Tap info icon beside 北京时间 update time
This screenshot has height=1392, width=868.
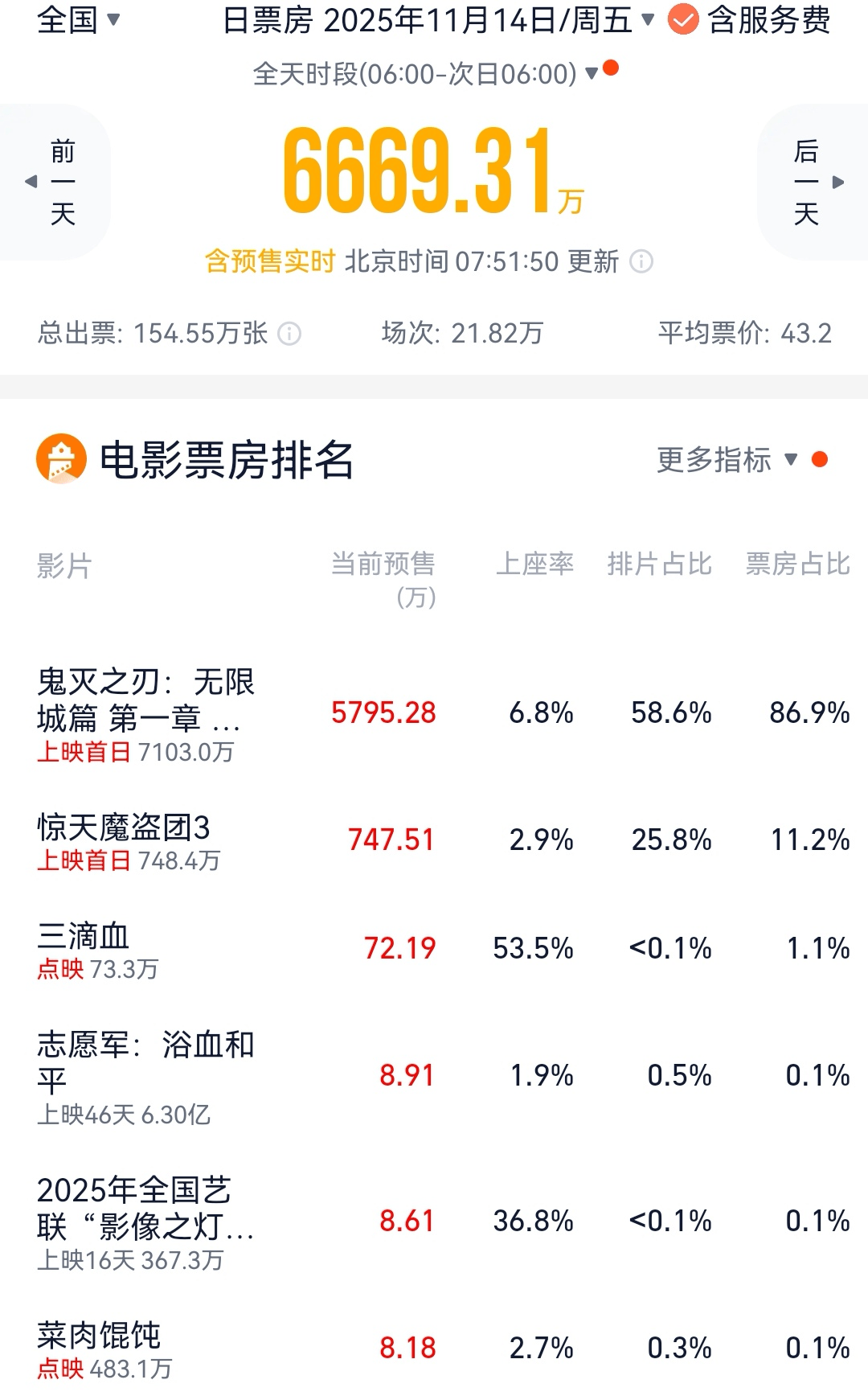[641, 261]
